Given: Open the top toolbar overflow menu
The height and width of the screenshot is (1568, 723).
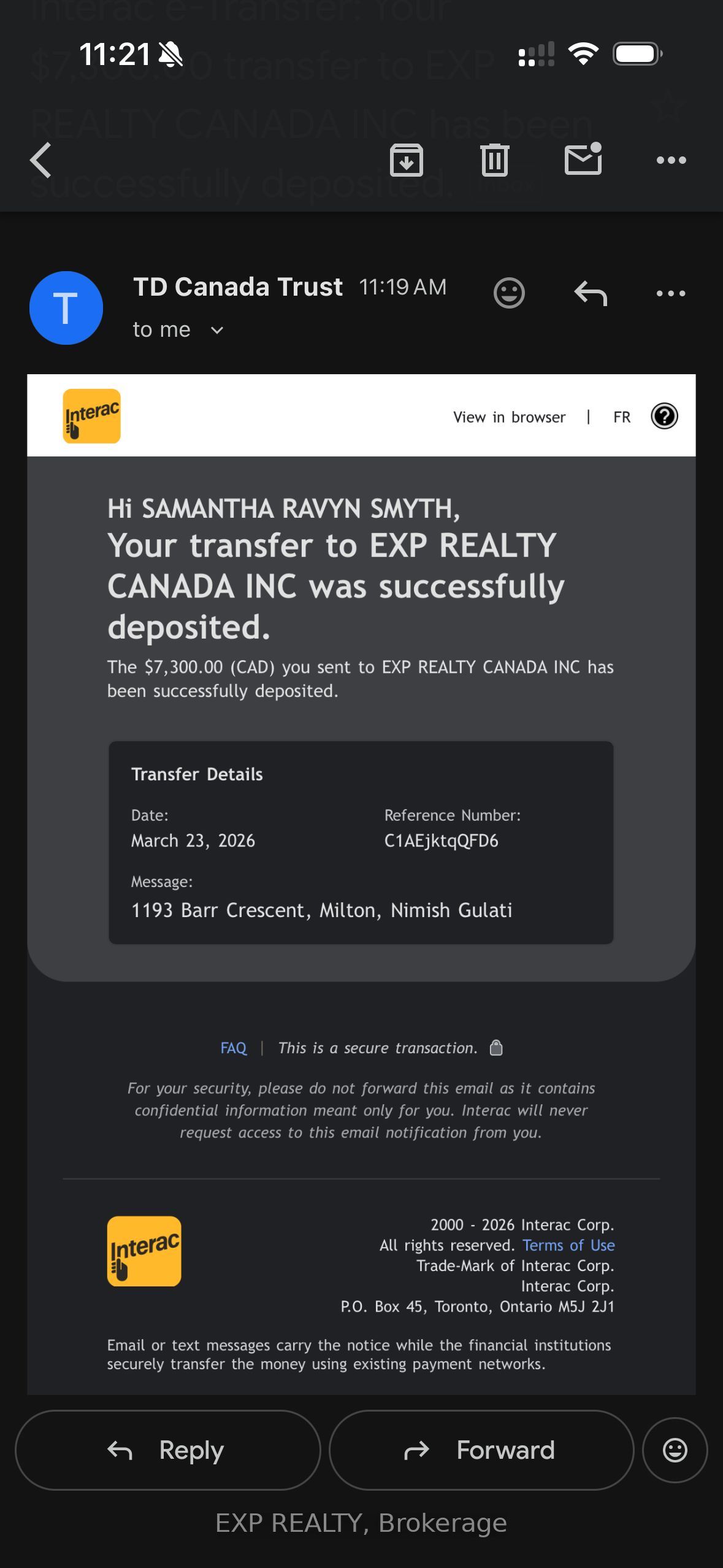Looking at the screenshot, I should tap(671, 160).
